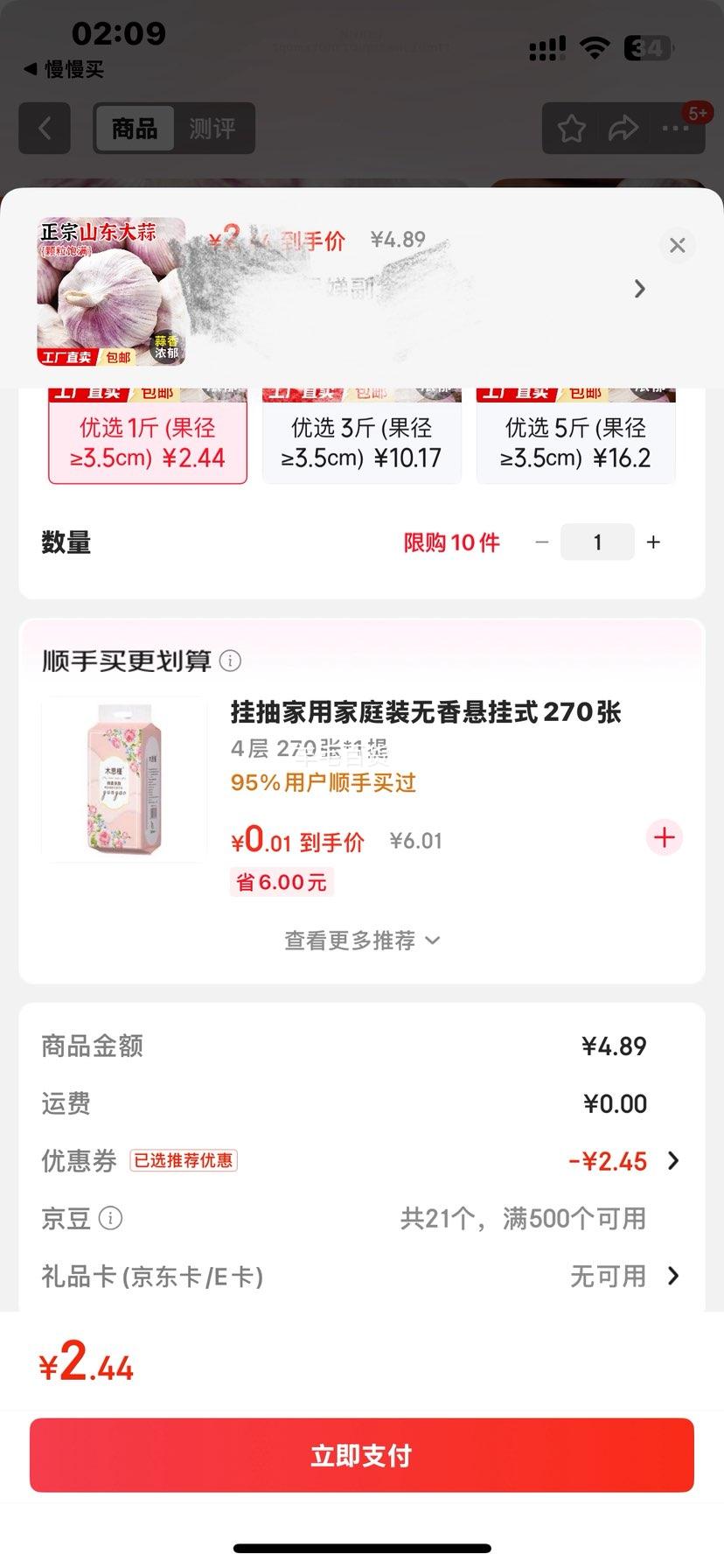Screen dimensions: 724x1568
Task: Close the purchase options sheet
Action: tap(677, 246)
